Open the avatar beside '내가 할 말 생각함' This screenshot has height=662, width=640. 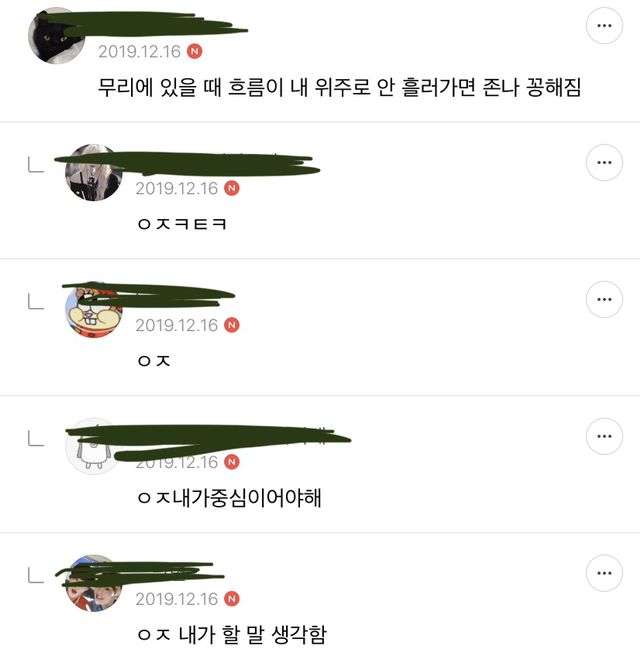click(93, 584)
